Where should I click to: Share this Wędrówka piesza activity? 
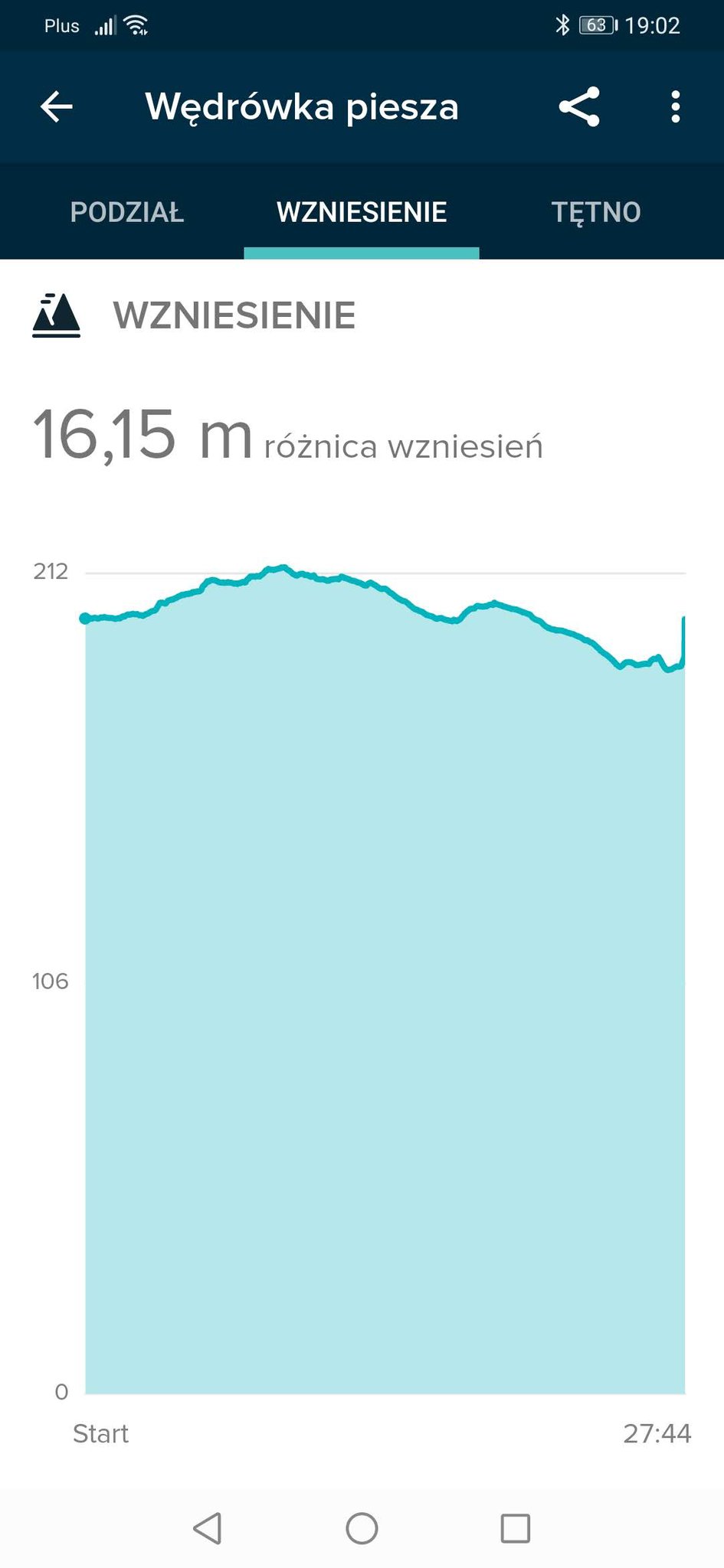579,106
